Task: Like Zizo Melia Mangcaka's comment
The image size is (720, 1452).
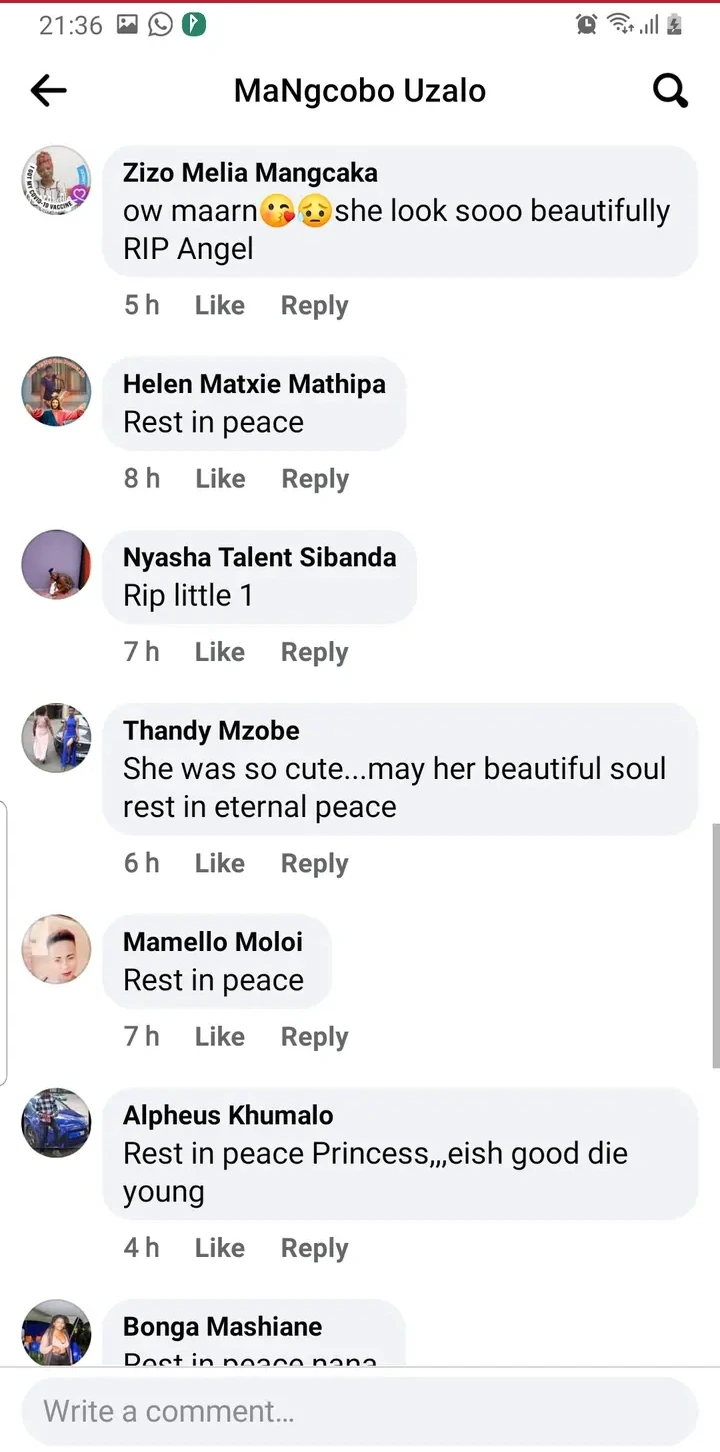Action: coord(220,305)
